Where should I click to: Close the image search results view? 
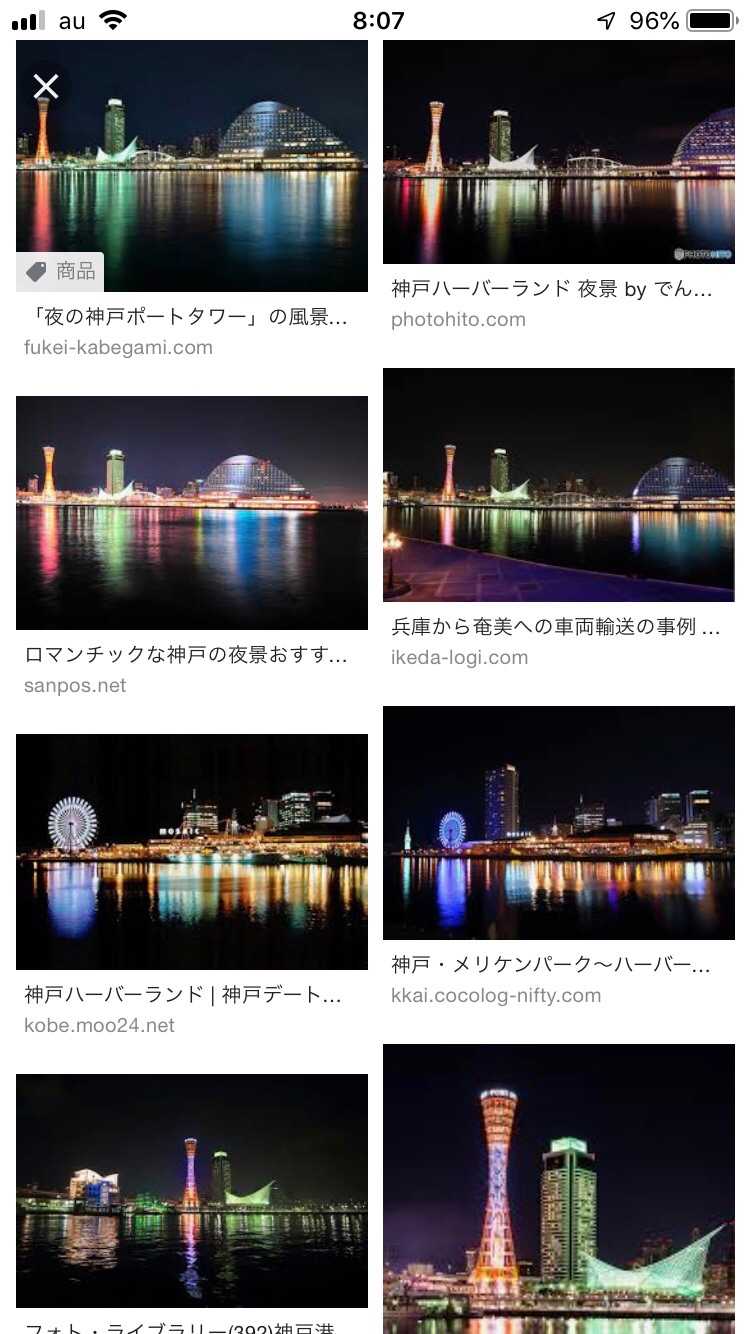tap(46, 87)
